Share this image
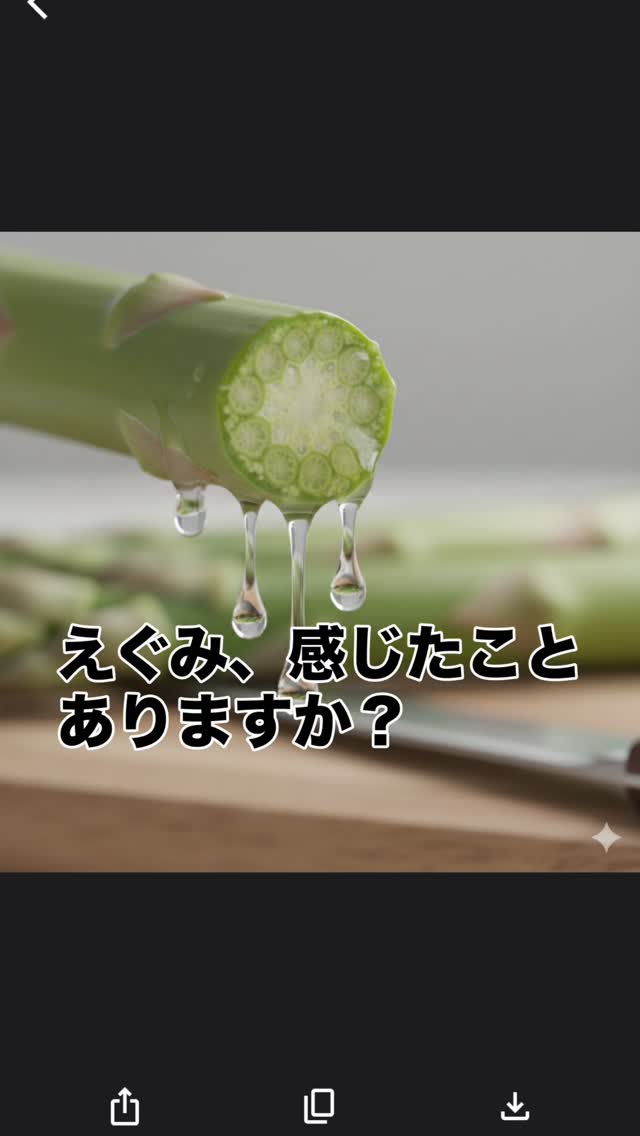The image size is (640, 1136). point(124,1106)
